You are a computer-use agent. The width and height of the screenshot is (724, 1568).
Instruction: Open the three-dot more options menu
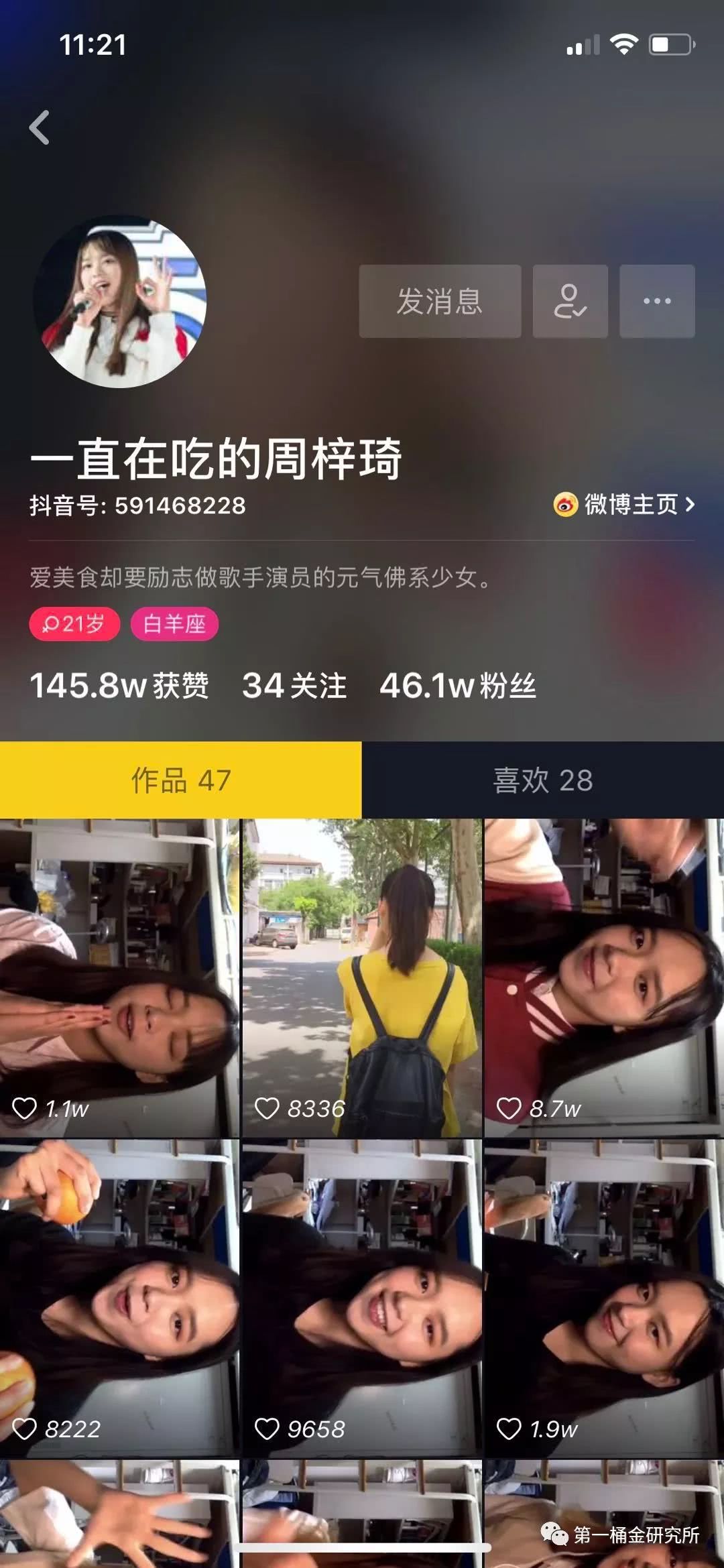[657, 301]
